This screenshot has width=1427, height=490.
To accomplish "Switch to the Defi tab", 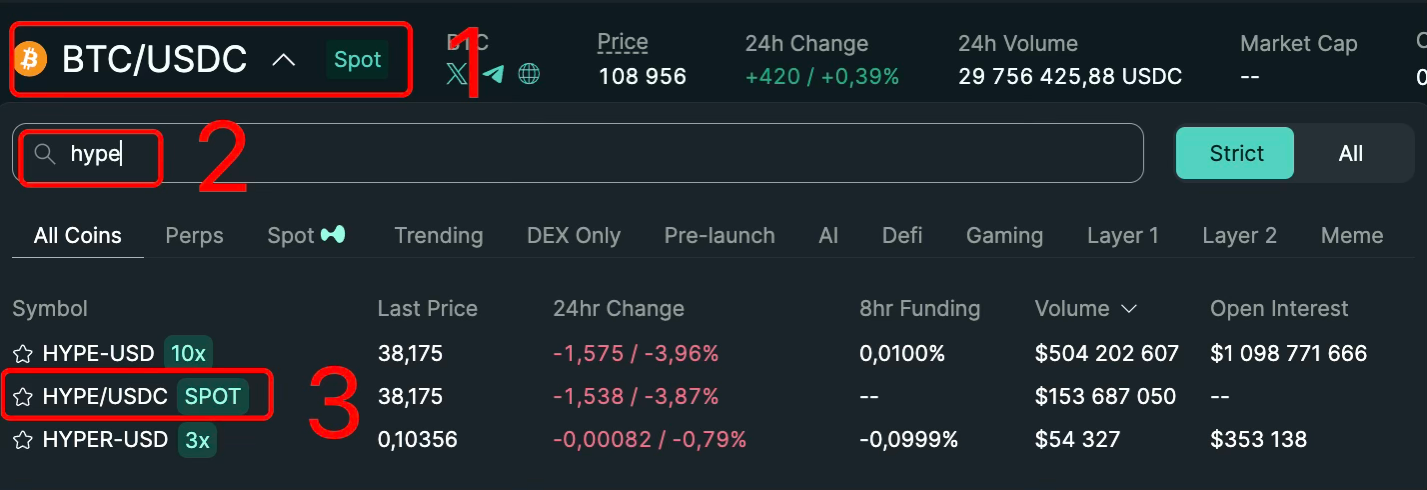I will pos(902,236).
